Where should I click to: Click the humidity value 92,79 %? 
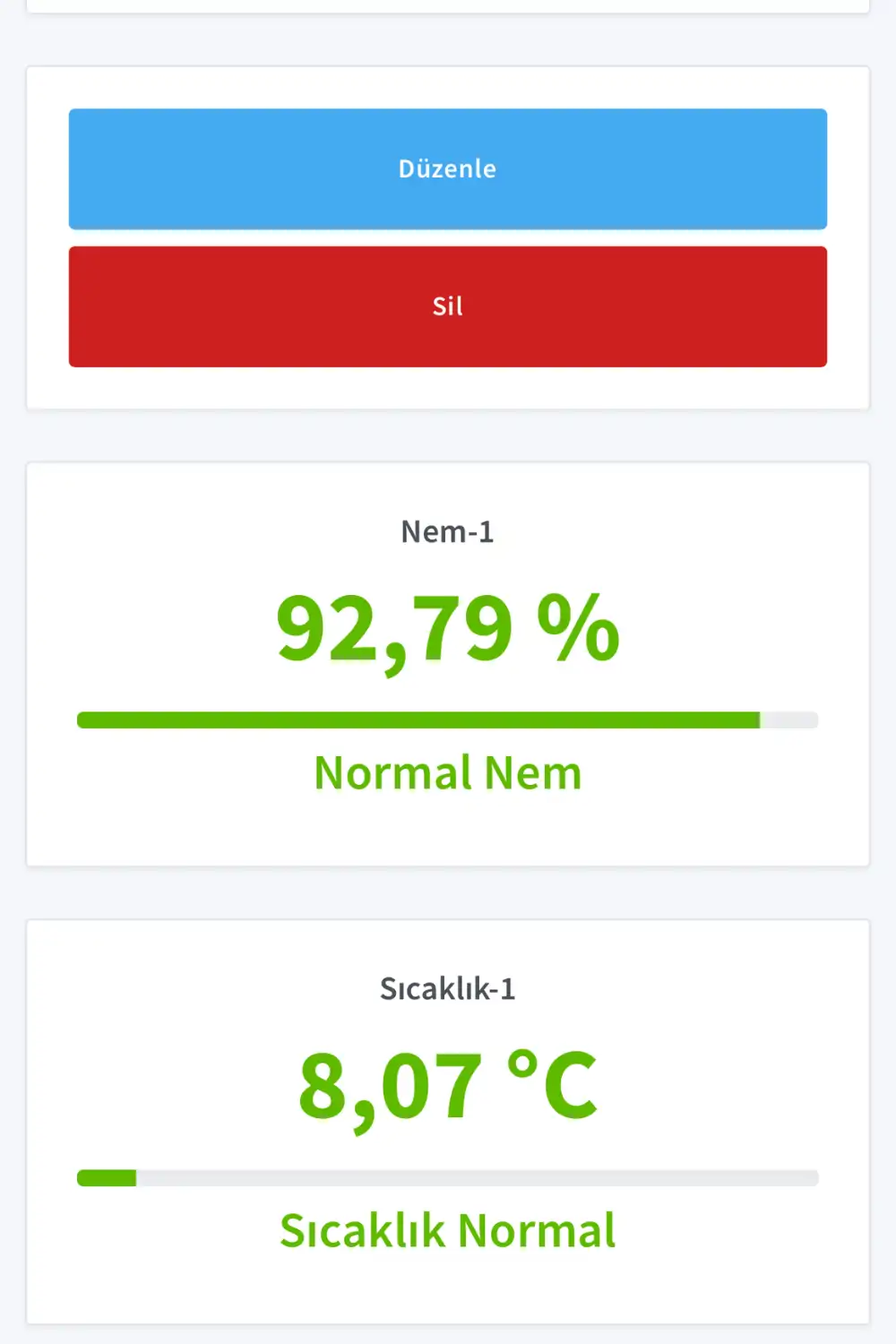pyautogui.click(x=447, y=627)
